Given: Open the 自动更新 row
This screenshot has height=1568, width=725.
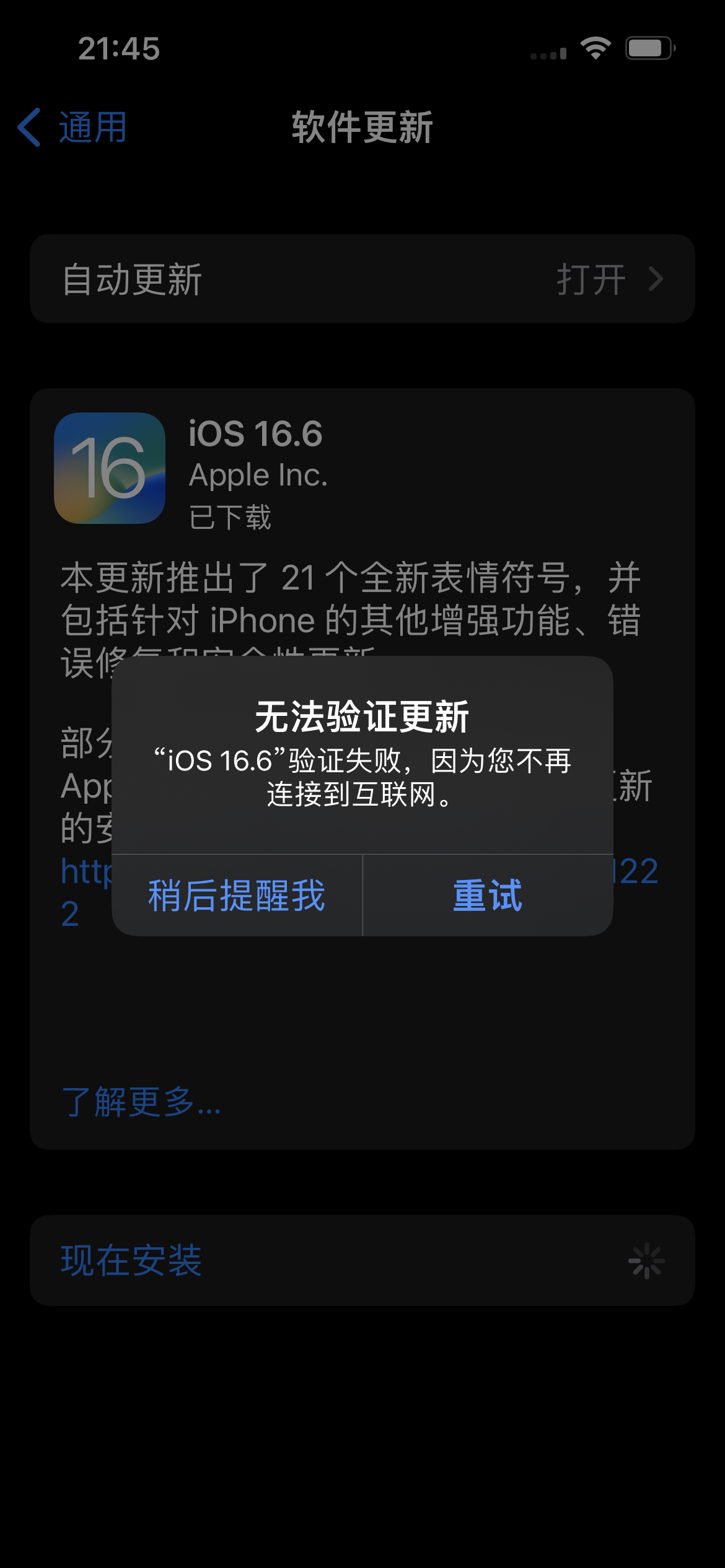Looking at the screenshot, I should pos(362,279).
